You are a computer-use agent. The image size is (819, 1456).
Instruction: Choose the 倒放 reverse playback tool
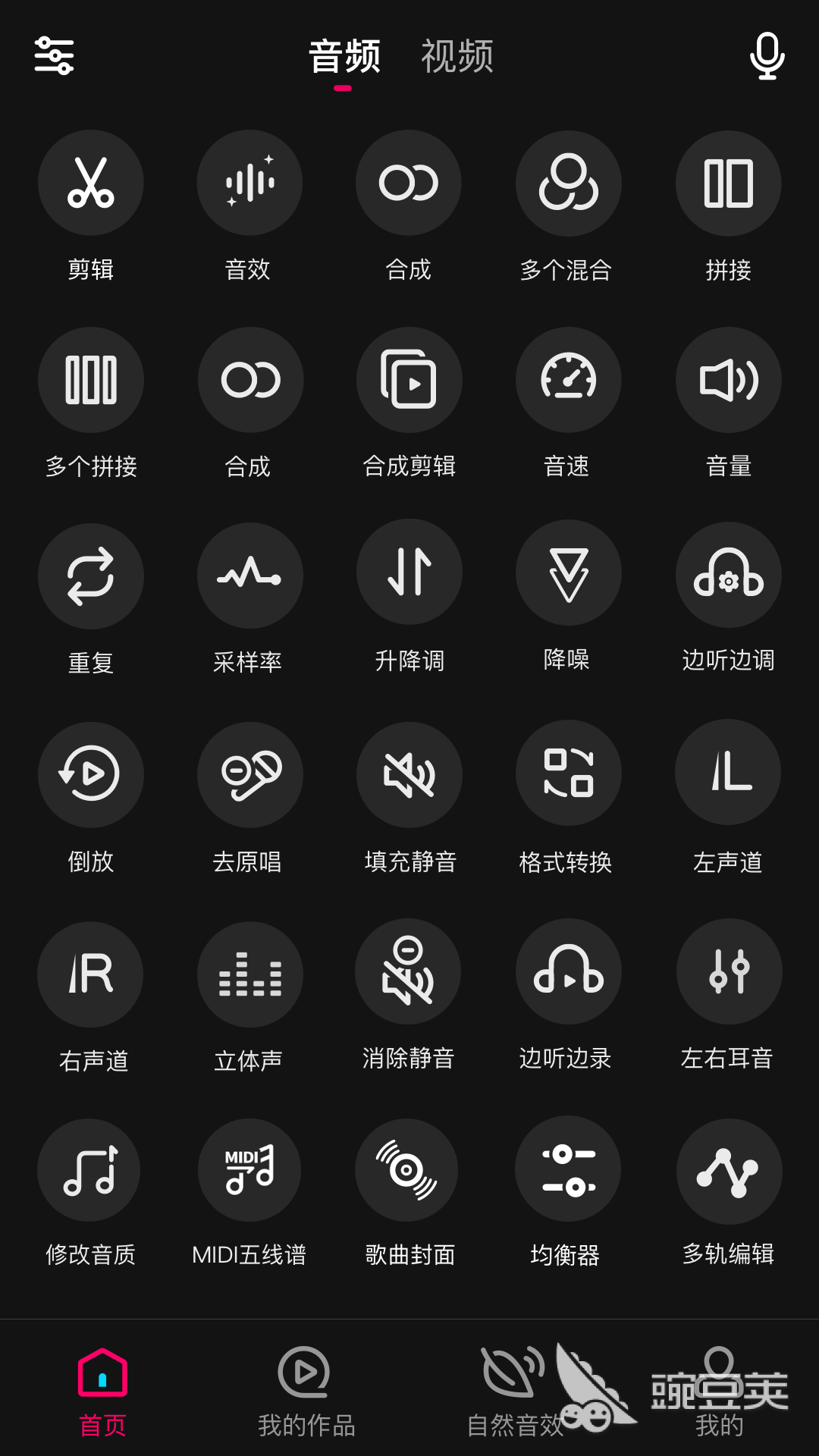pyautogui.click(x=91, y=773)
